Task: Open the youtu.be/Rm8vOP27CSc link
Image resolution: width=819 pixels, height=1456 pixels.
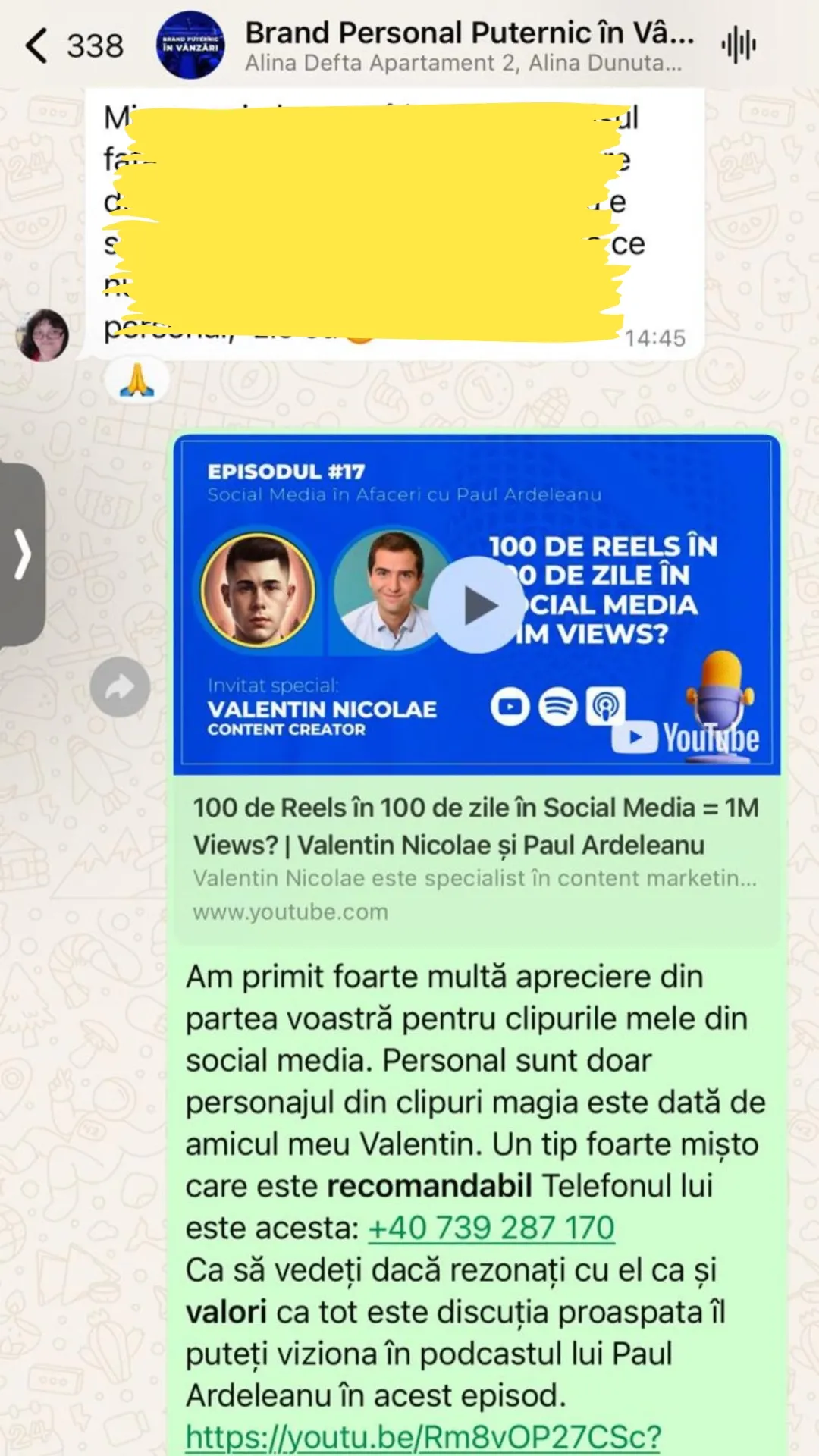Action: [423, 1436]
